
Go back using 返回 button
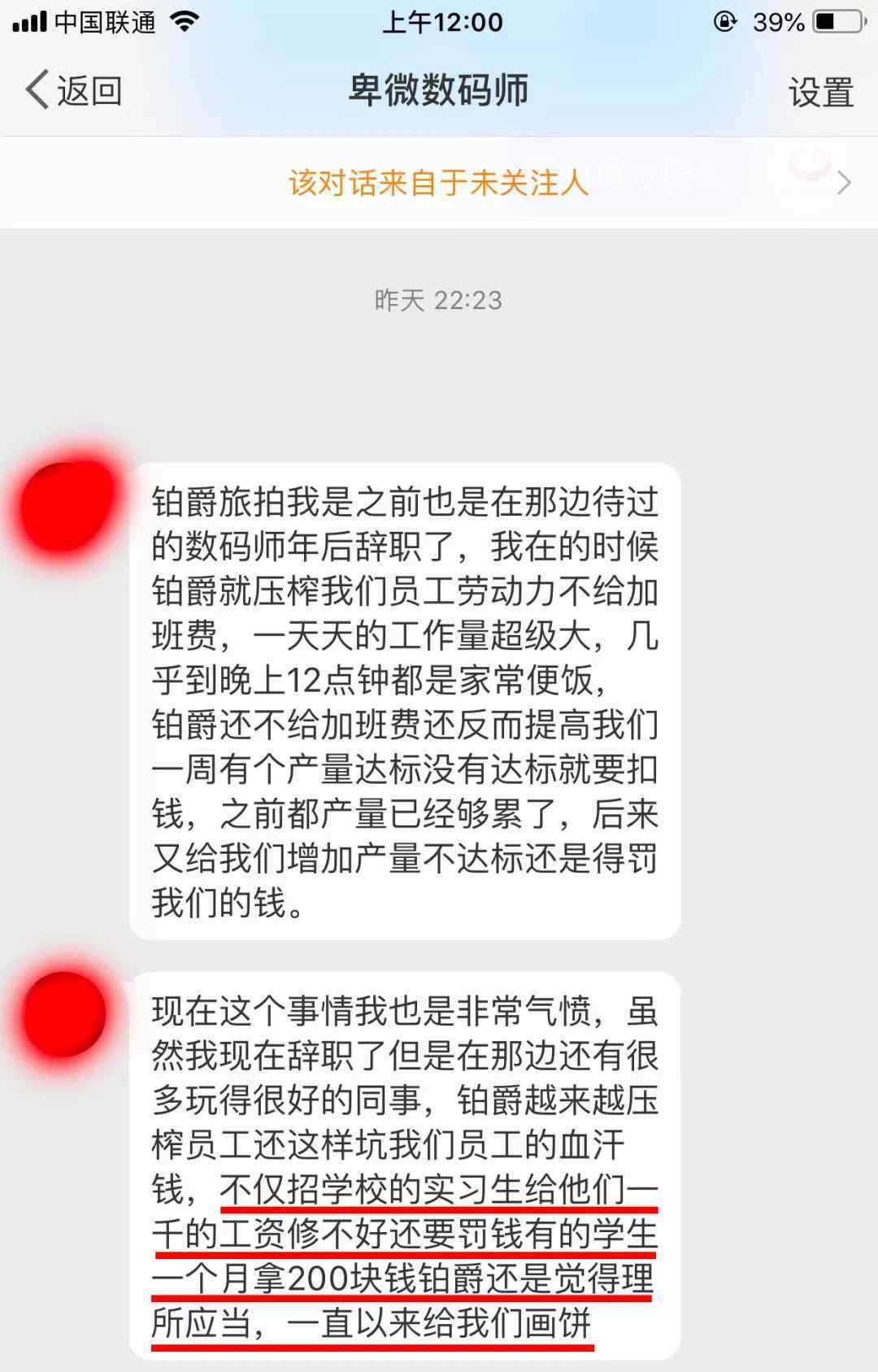[x=73, y=90]
